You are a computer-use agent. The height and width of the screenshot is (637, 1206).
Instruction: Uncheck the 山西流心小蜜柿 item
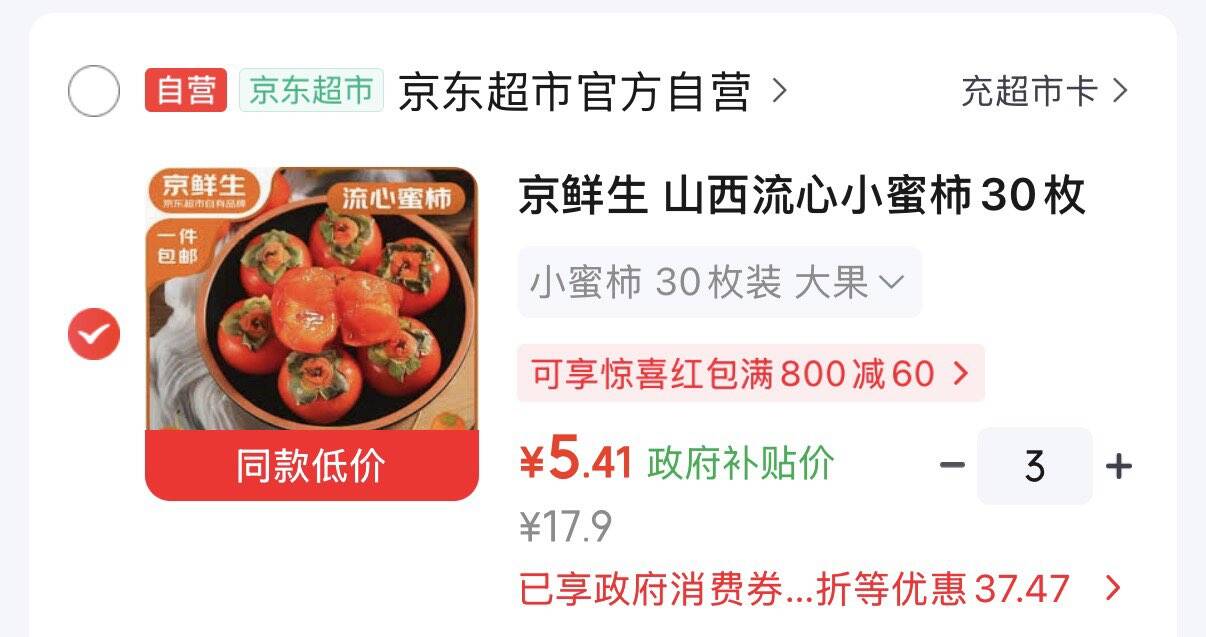point(94,334)
